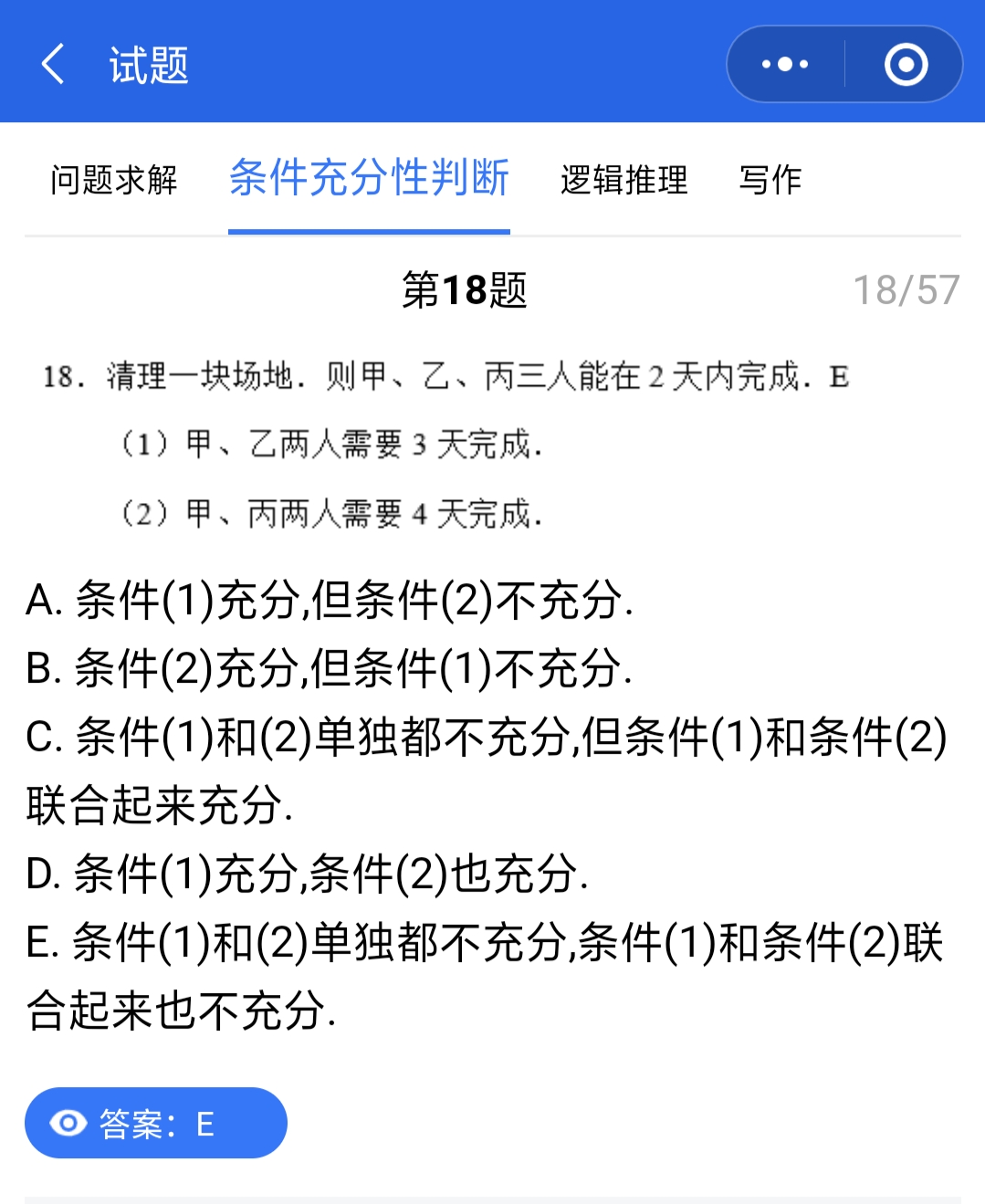Tap the 答案: E reveal button
This screenshot has height=1204, width=985.
click(155, 1123)
